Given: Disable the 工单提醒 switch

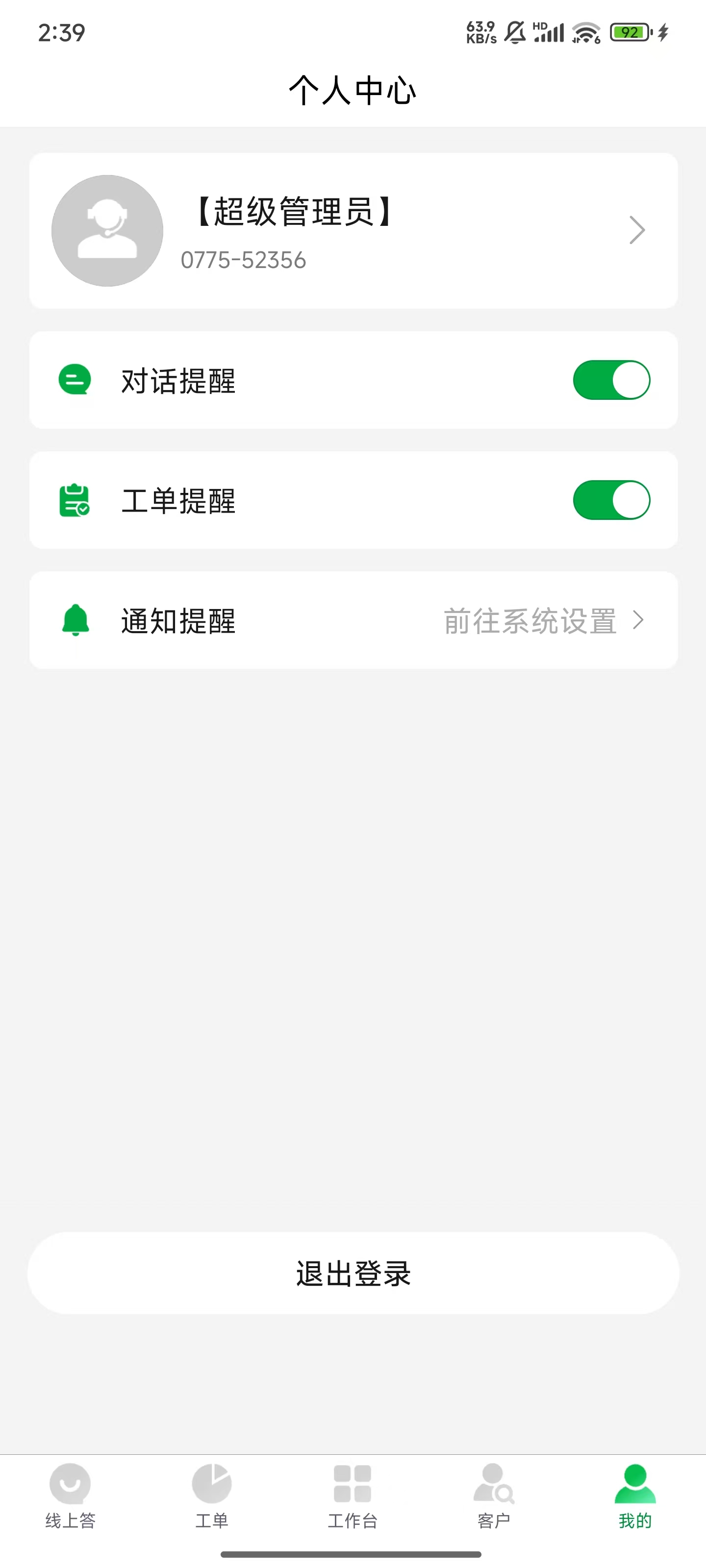Looking at the screenshot, I should [x=611, y=500].
